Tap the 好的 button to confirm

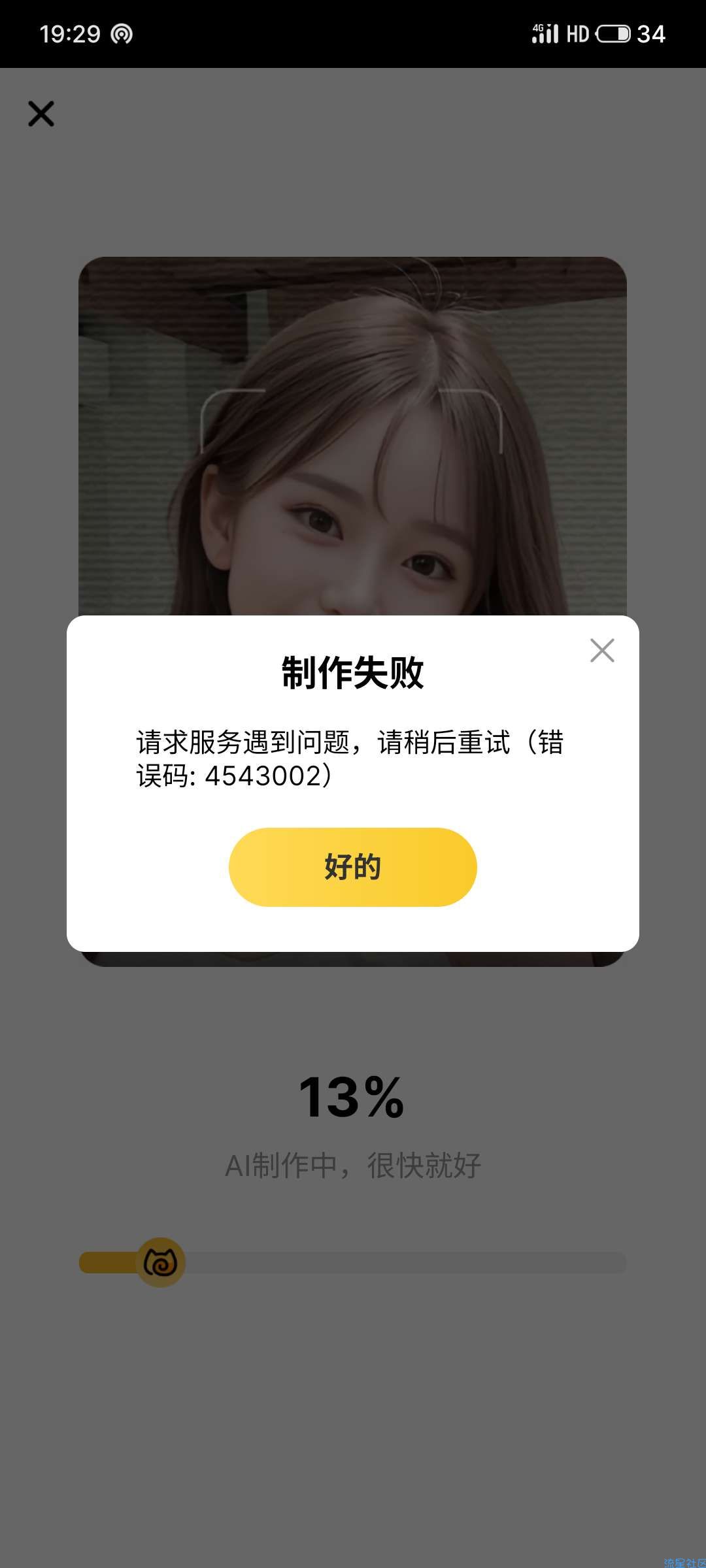click(x=352, y=866)
